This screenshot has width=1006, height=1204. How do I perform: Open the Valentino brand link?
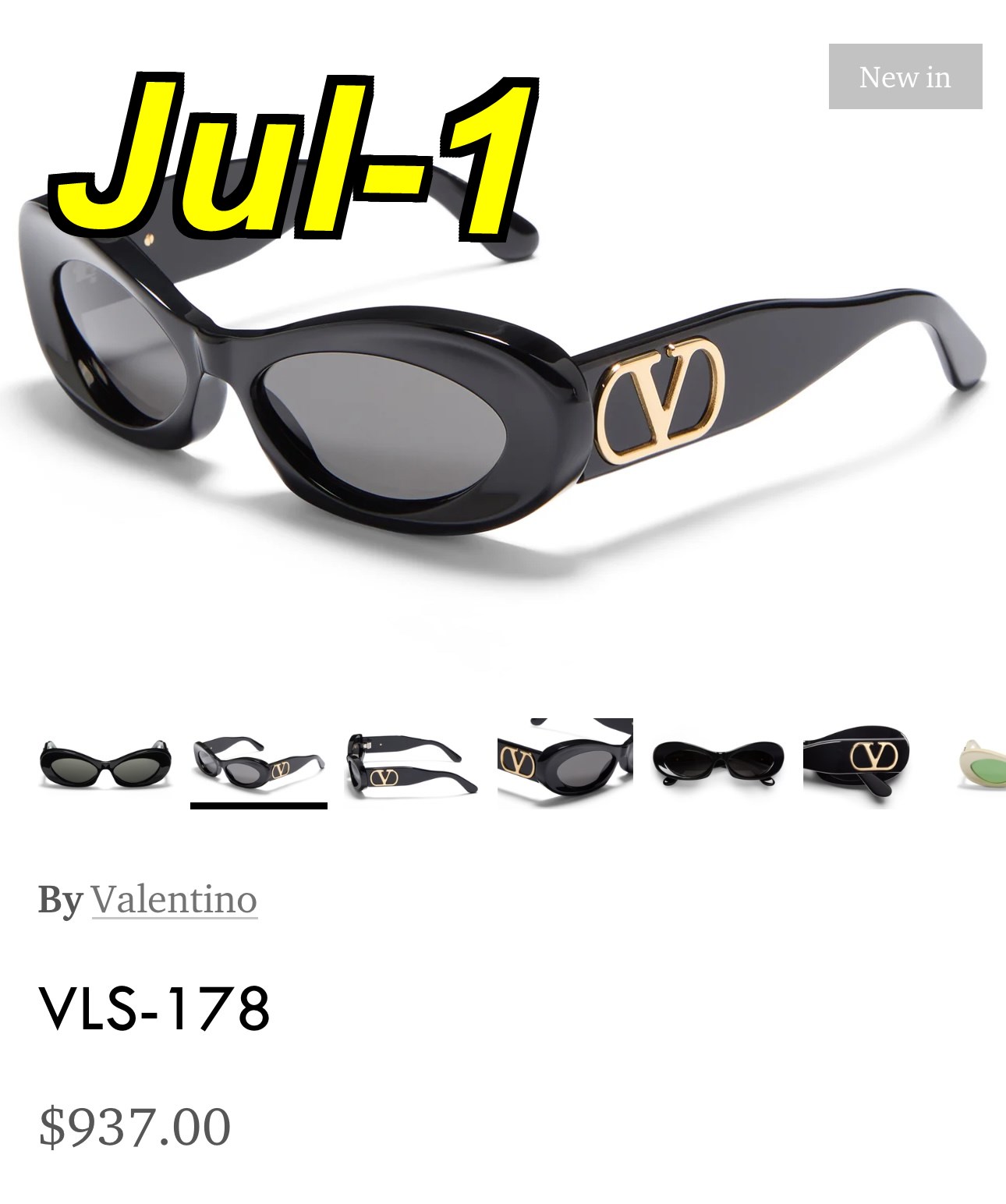174,900
